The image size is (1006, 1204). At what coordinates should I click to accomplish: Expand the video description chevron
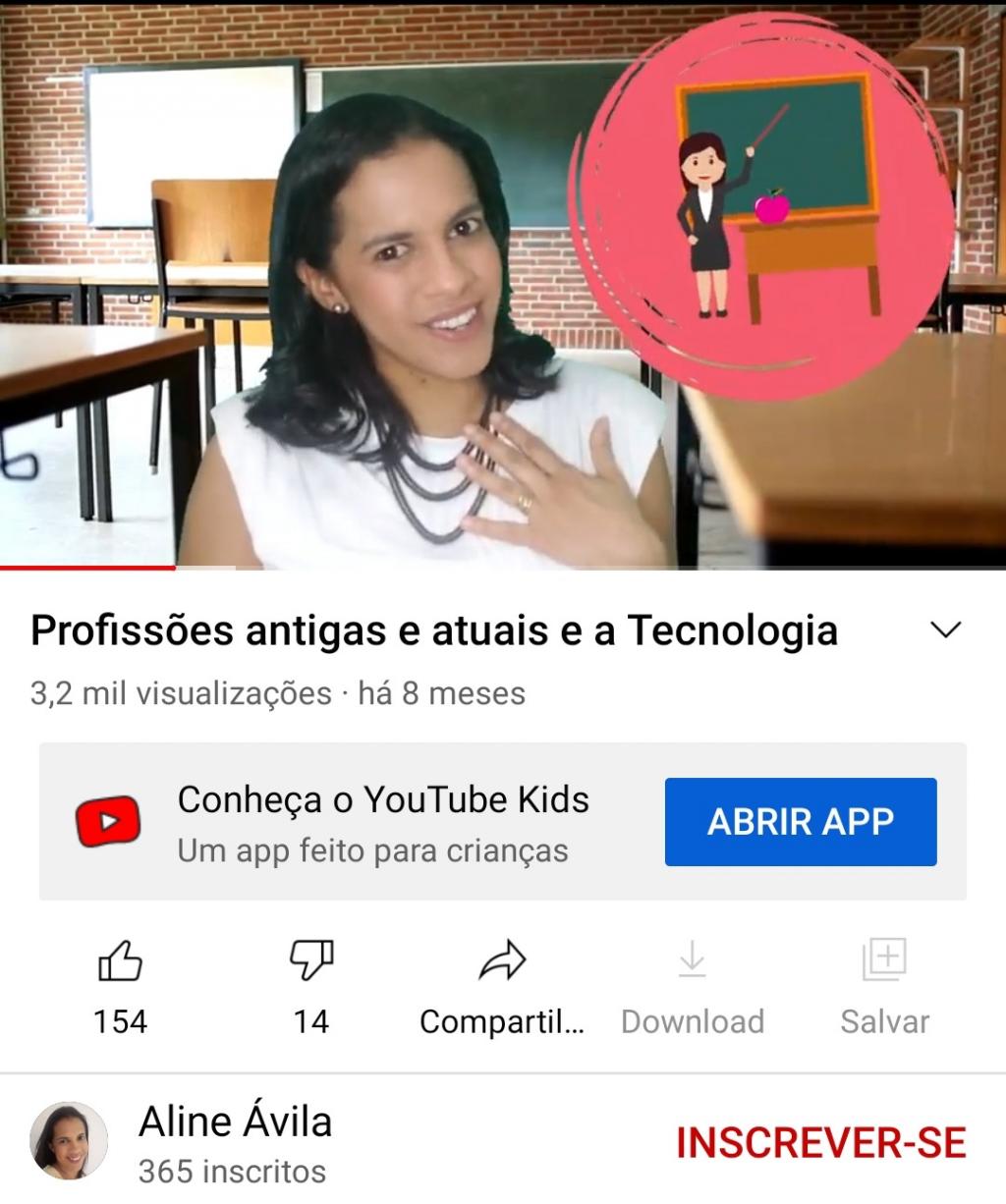point(944,629)
